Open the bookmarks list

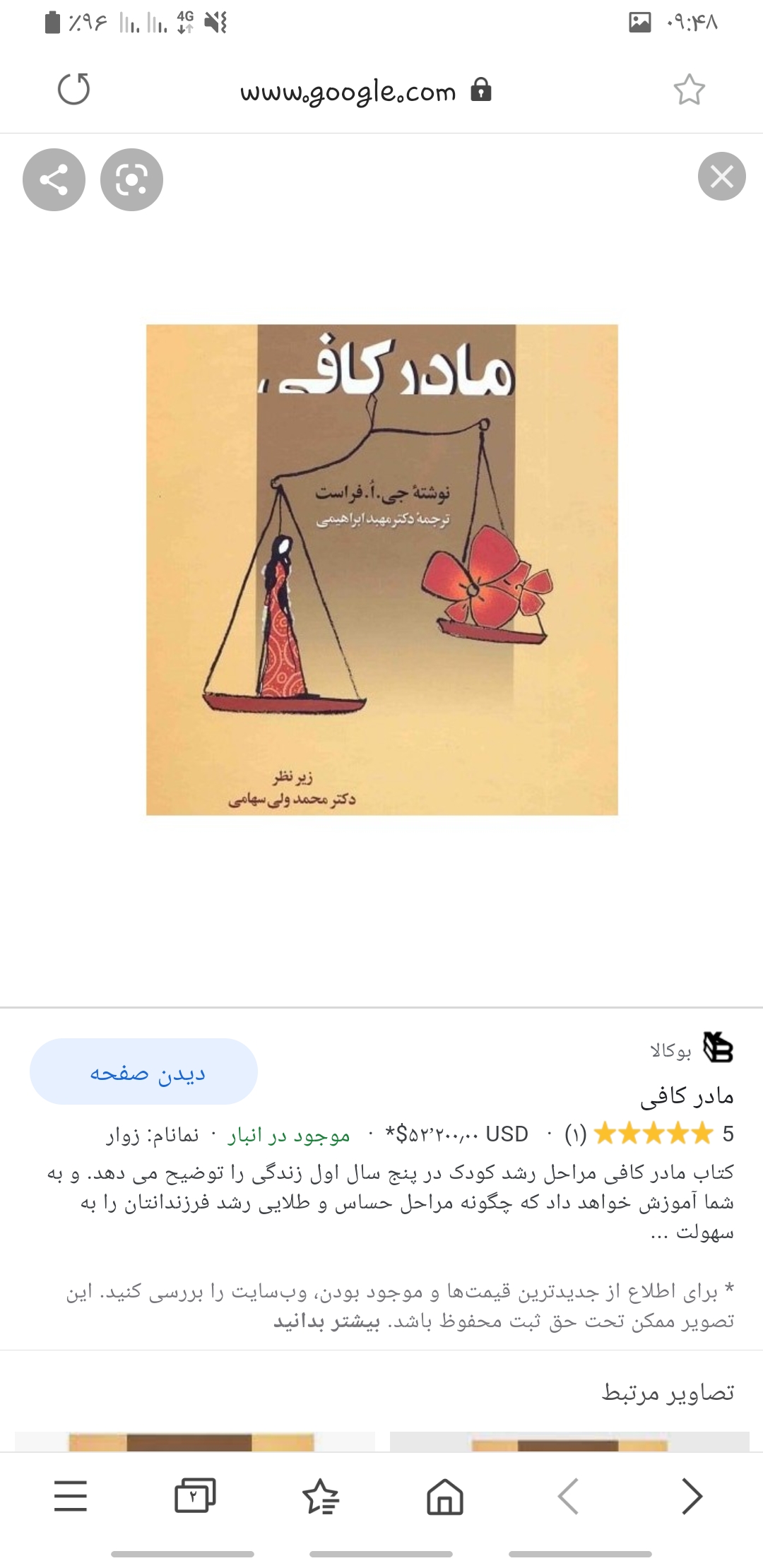click(x=321, y=1496)
